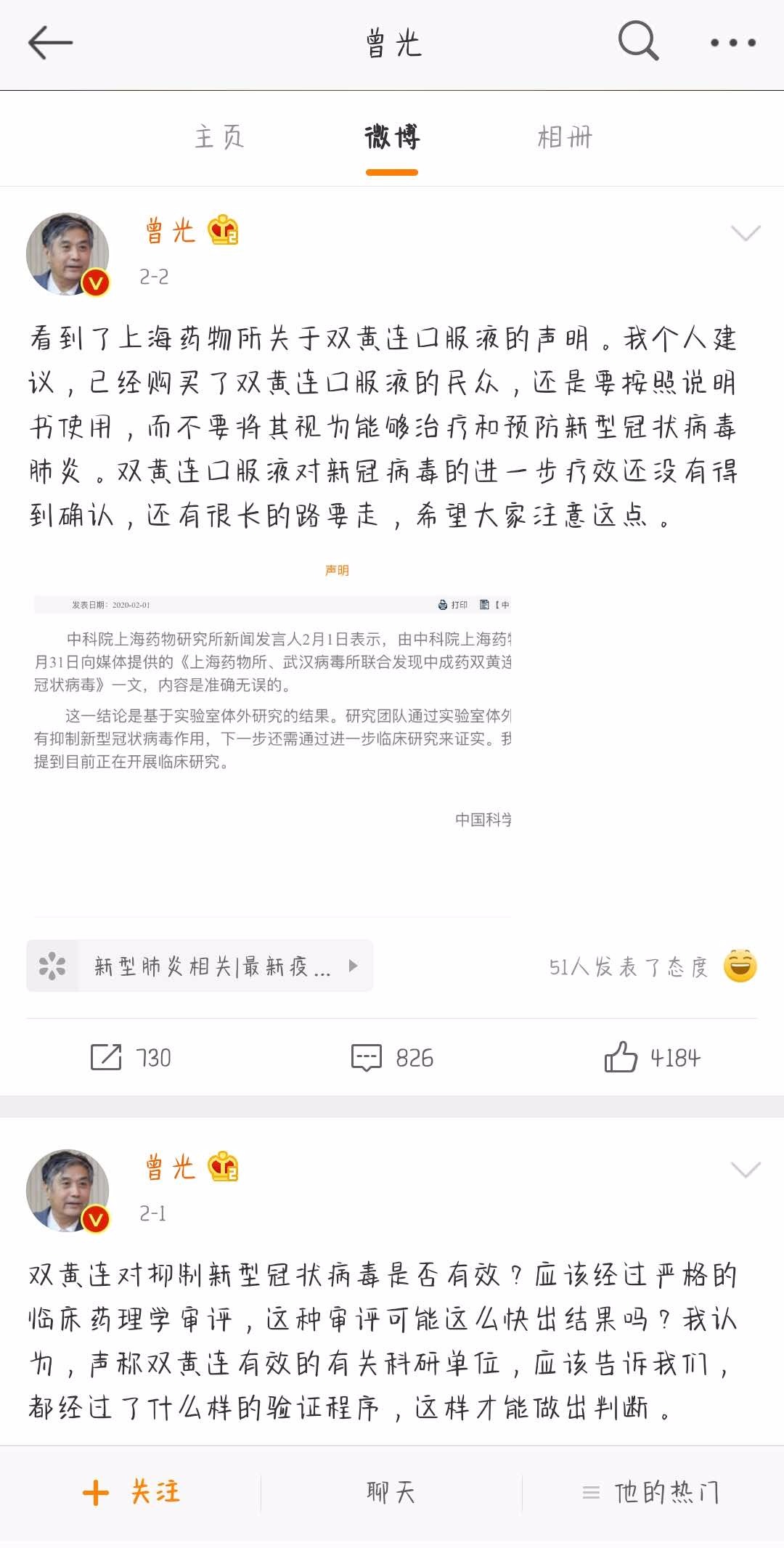Open 曾光's avatar on the 2-2 post
Image resolution: width=784 pixels, height=1548 pixels.
pos(68,254)
